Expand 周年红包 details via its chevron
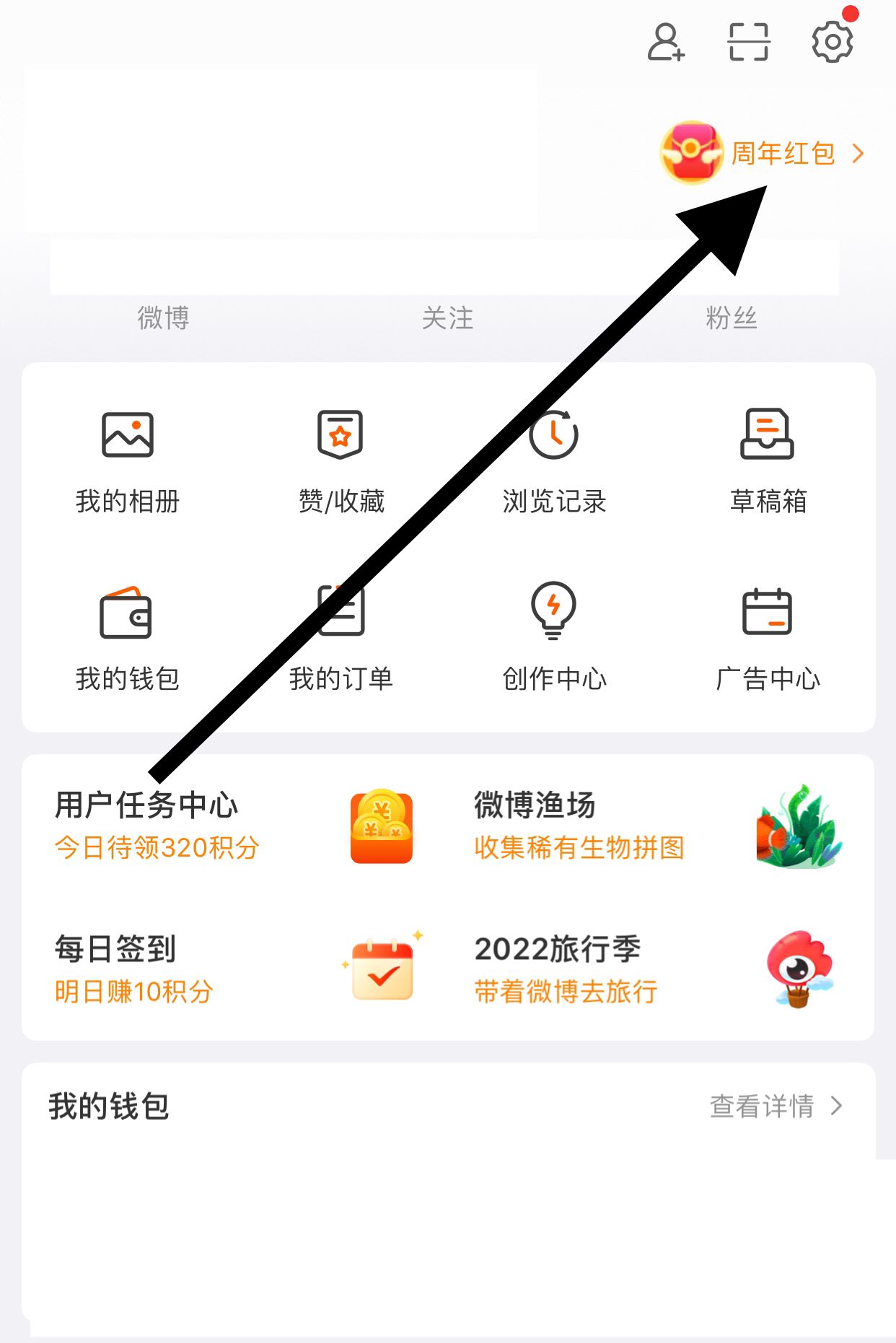This screenshot has height=1343, width=896. [x=858, y=153]
